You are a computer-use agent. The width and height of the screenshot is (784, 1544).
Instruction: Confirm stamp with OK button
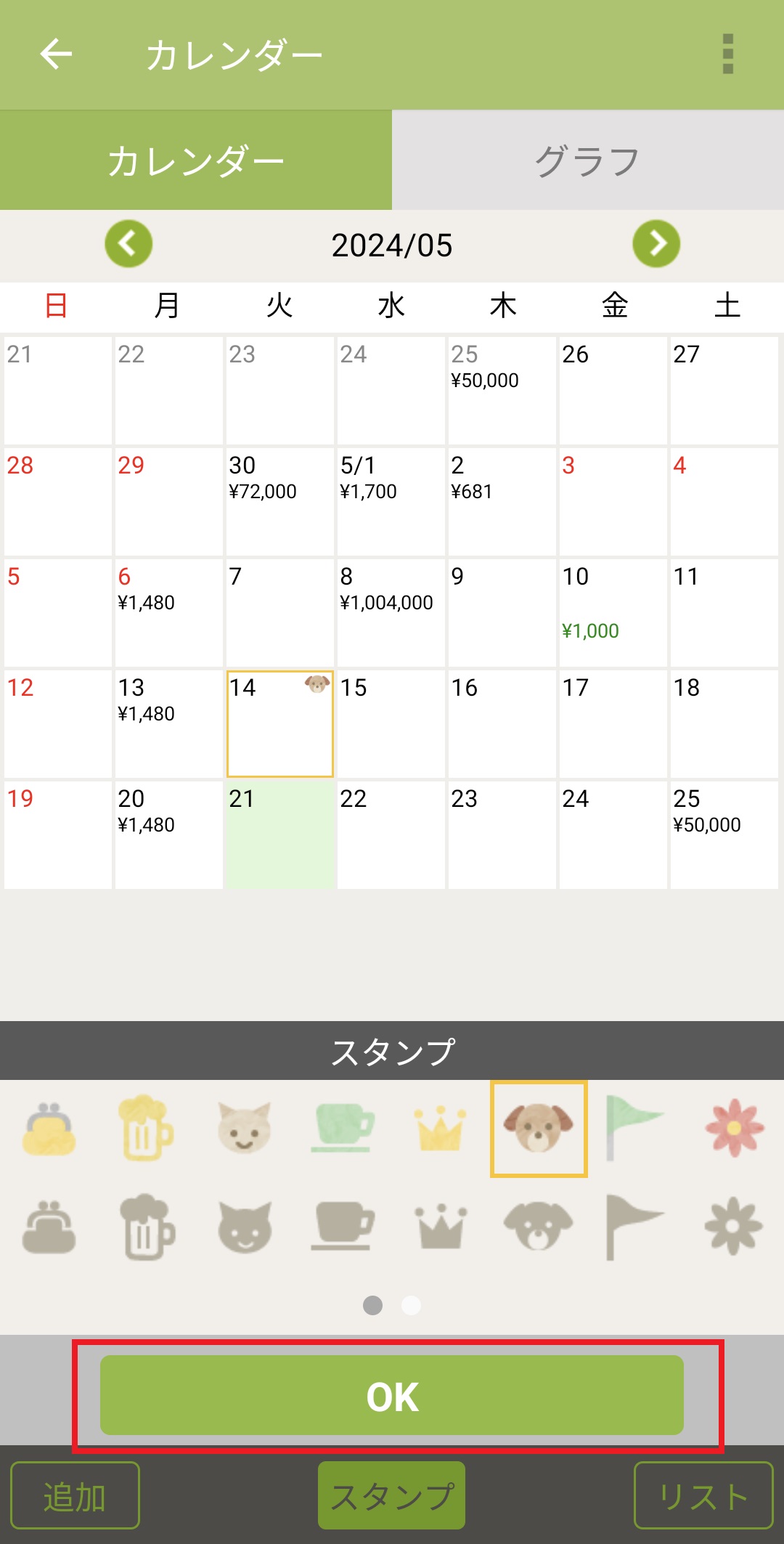click(x=392, y=1395)
